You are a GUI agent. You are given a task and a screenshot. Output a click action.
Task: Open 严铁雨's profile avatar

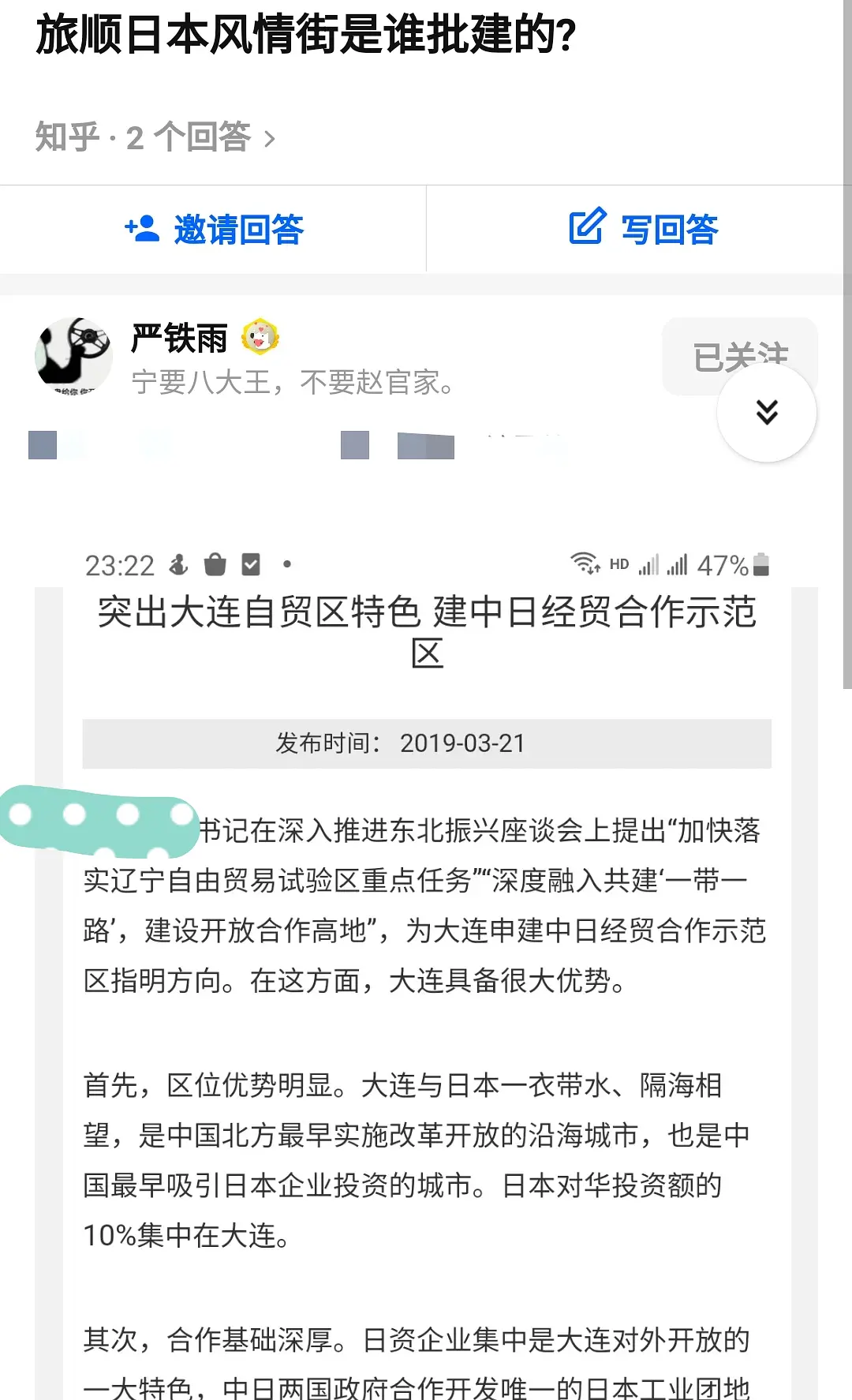pos(74,355)
